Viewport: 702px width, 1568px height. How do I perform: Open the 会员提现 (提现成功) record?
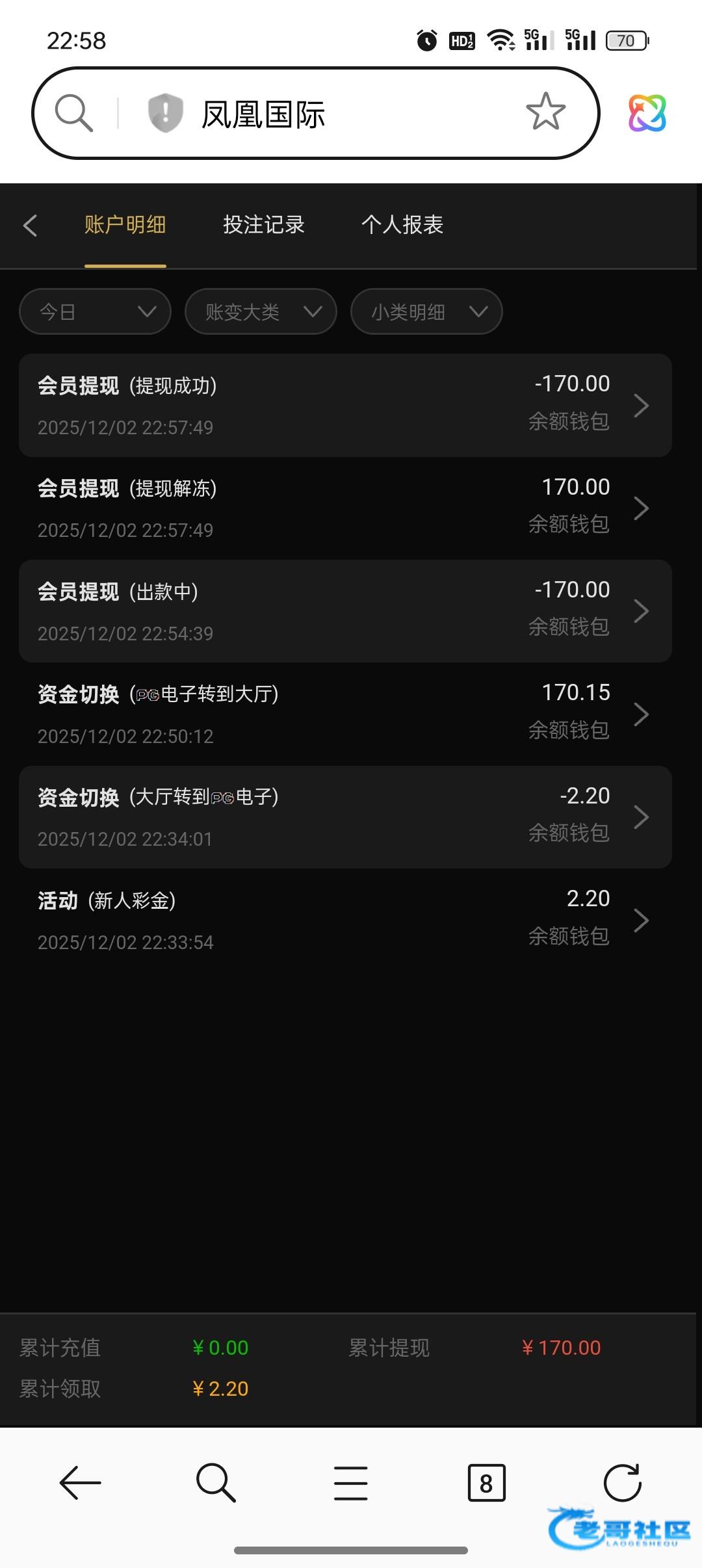click(x=344, y=405)
